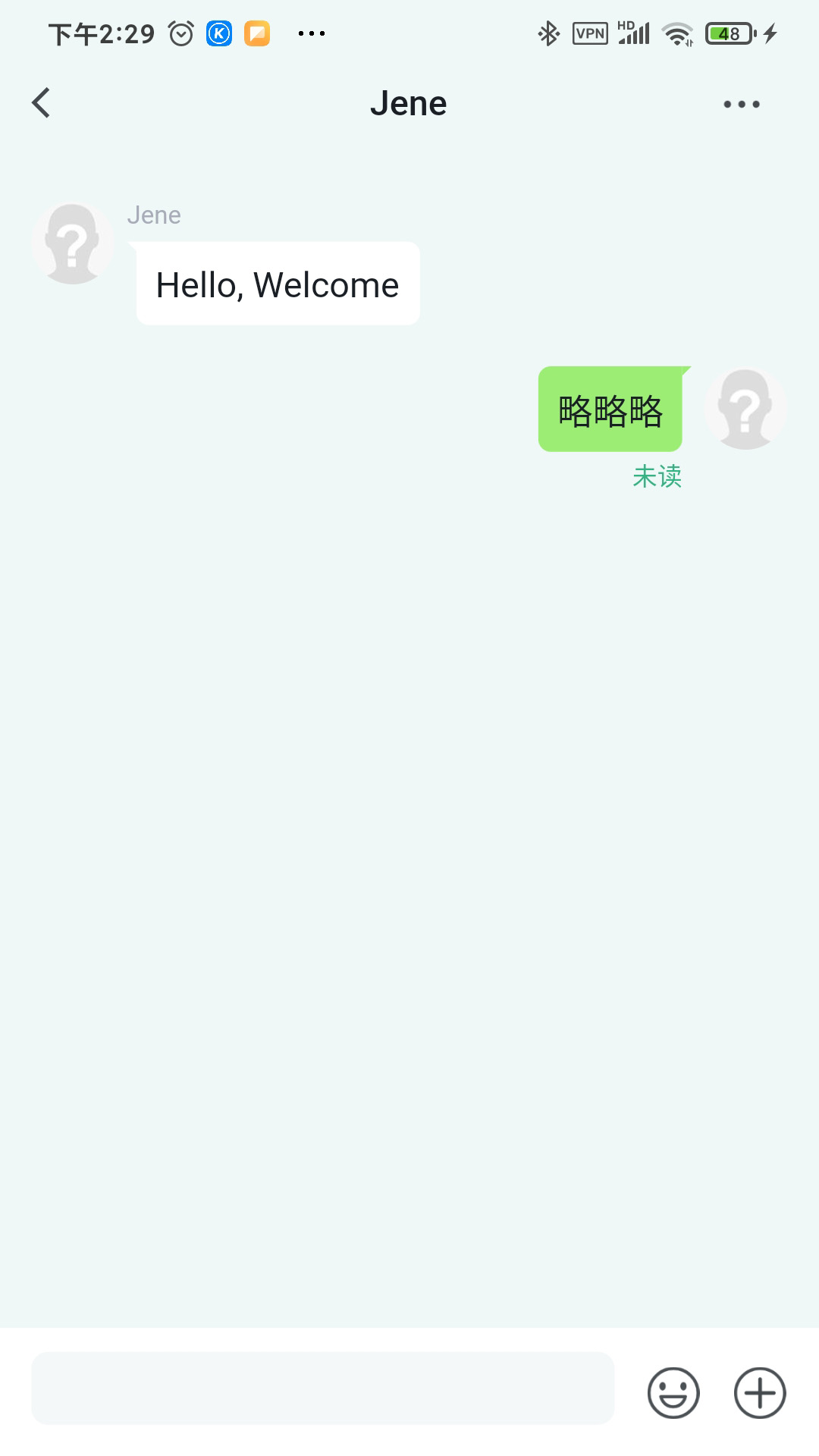Tap Jene's avatar next to her message
This screenshot has height=1456, width=819.
click(x=73, y=241)
